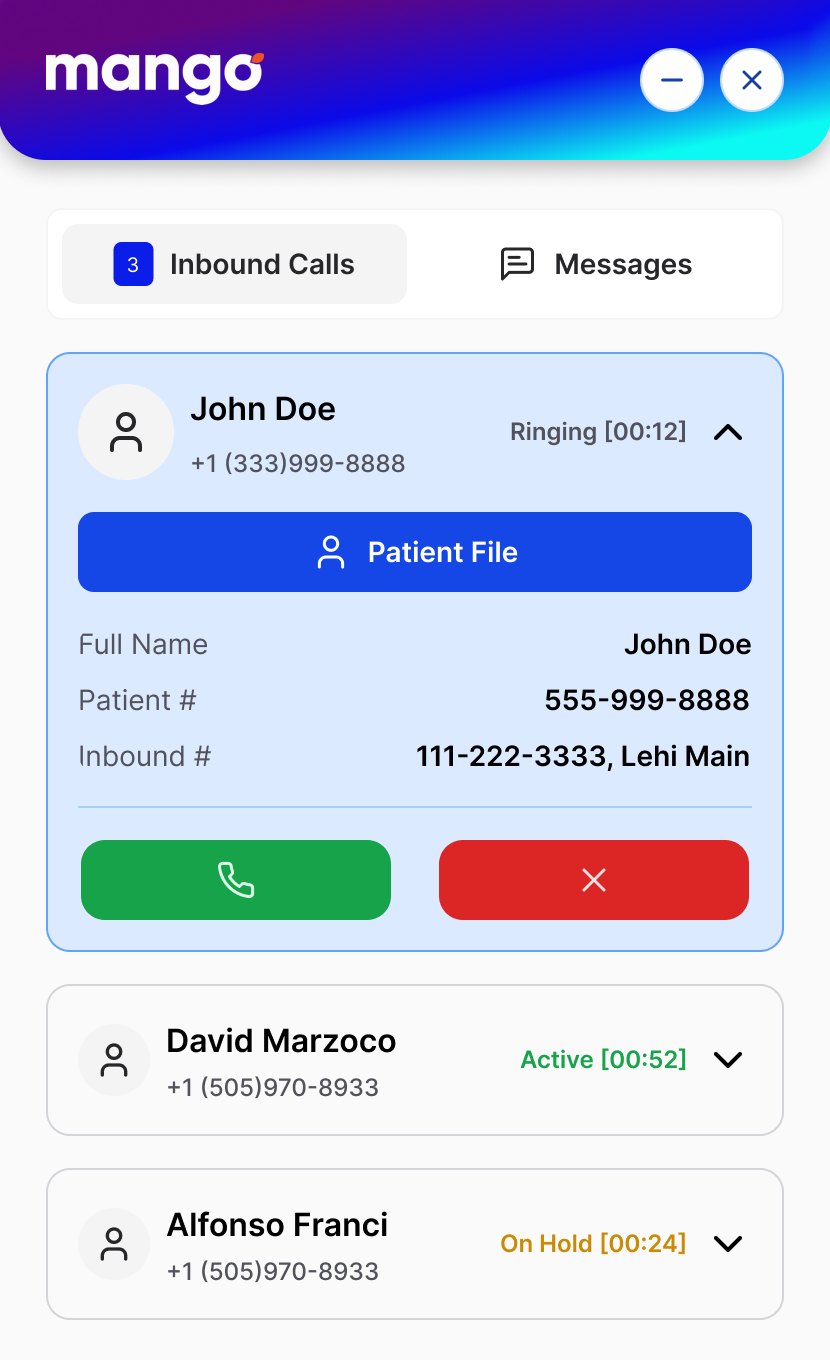This screenshot has height=1360, width=830.
Task: Switch to the Messages tab
Action: pyautogui.click(x=596, y=264)
